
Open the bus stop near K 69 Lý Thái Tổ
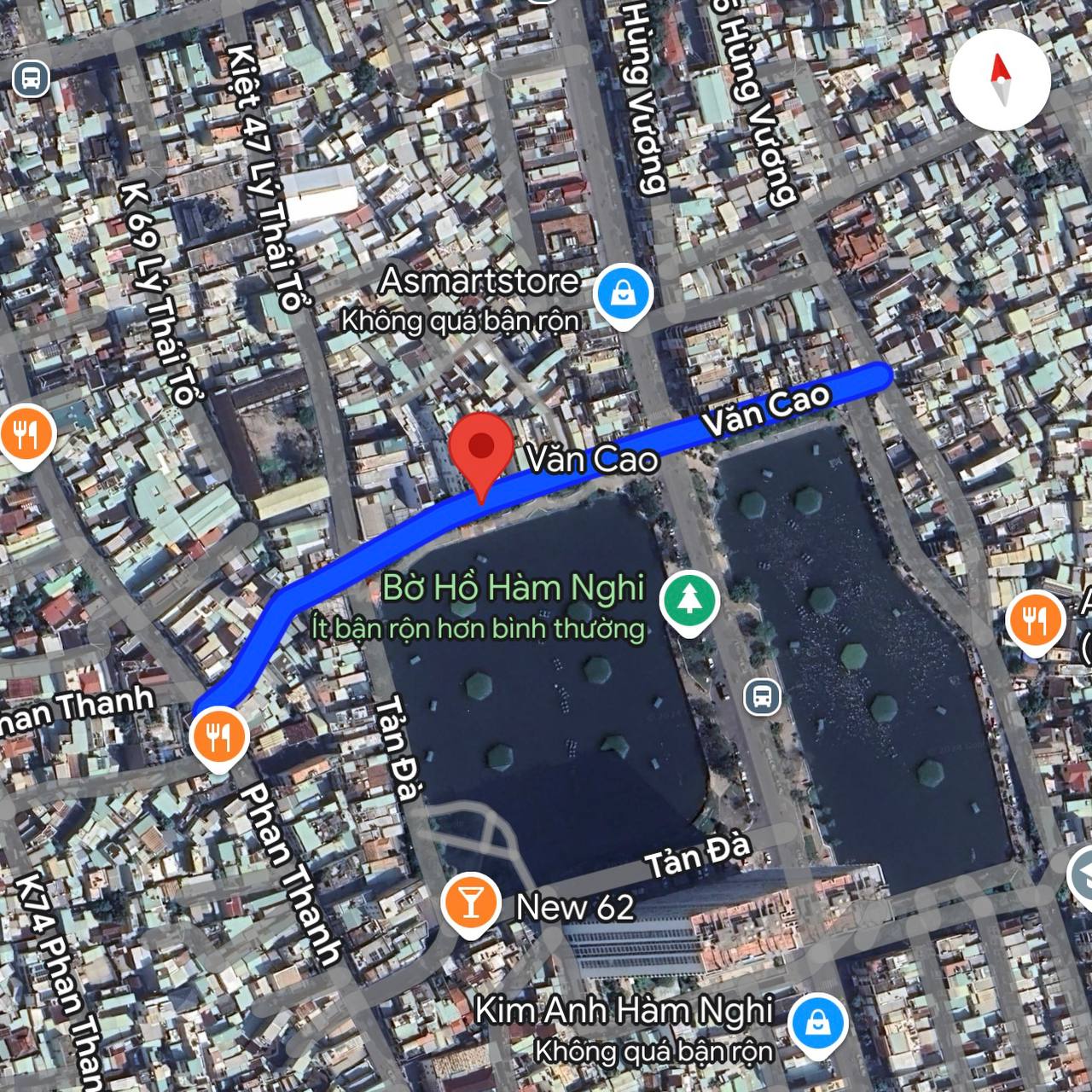point(32,79)
